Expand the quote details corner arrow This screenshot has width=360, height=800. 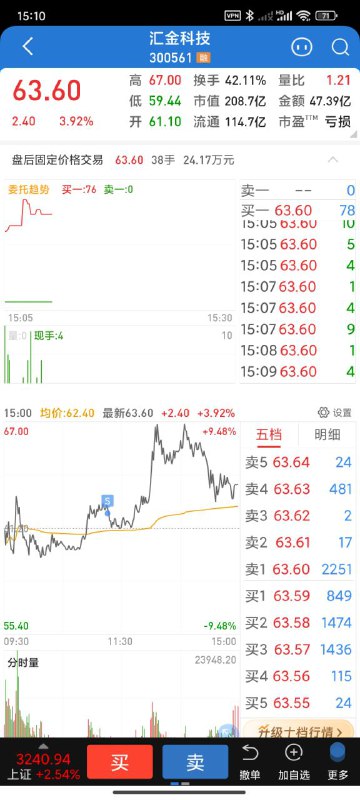354,135
